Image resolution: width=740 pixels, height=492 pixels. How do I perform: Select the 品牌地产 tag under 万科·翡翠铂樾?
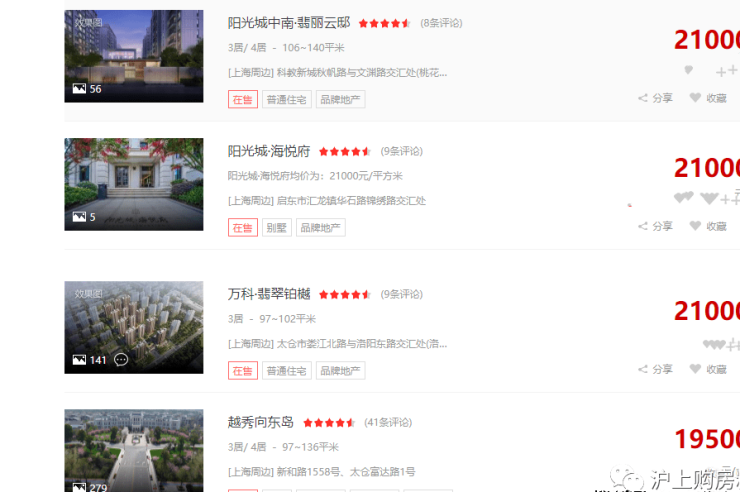(x=340, y=371)
